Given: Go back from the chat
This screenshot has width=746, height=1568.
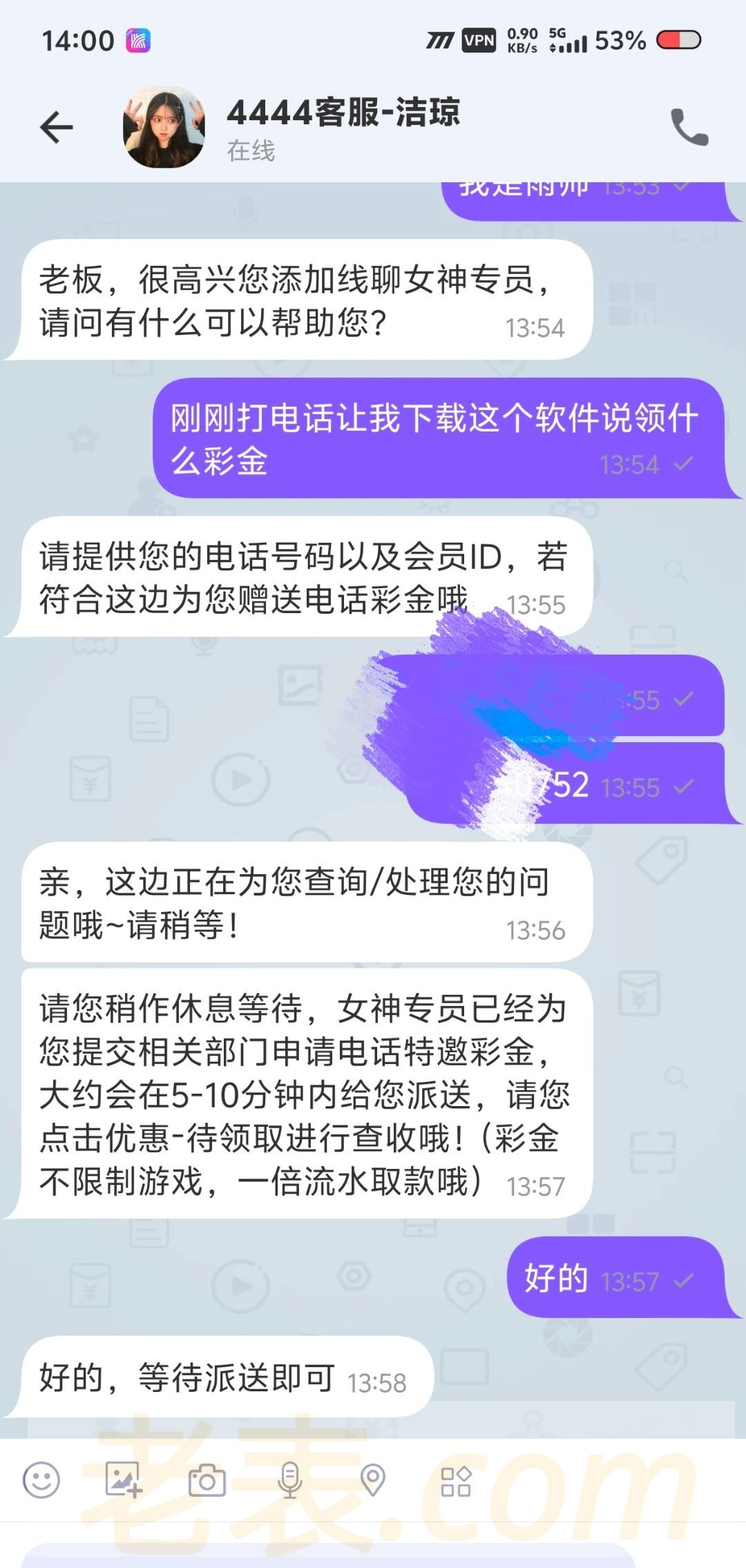Looking at the screenshot, I should [x=57, y=128].
